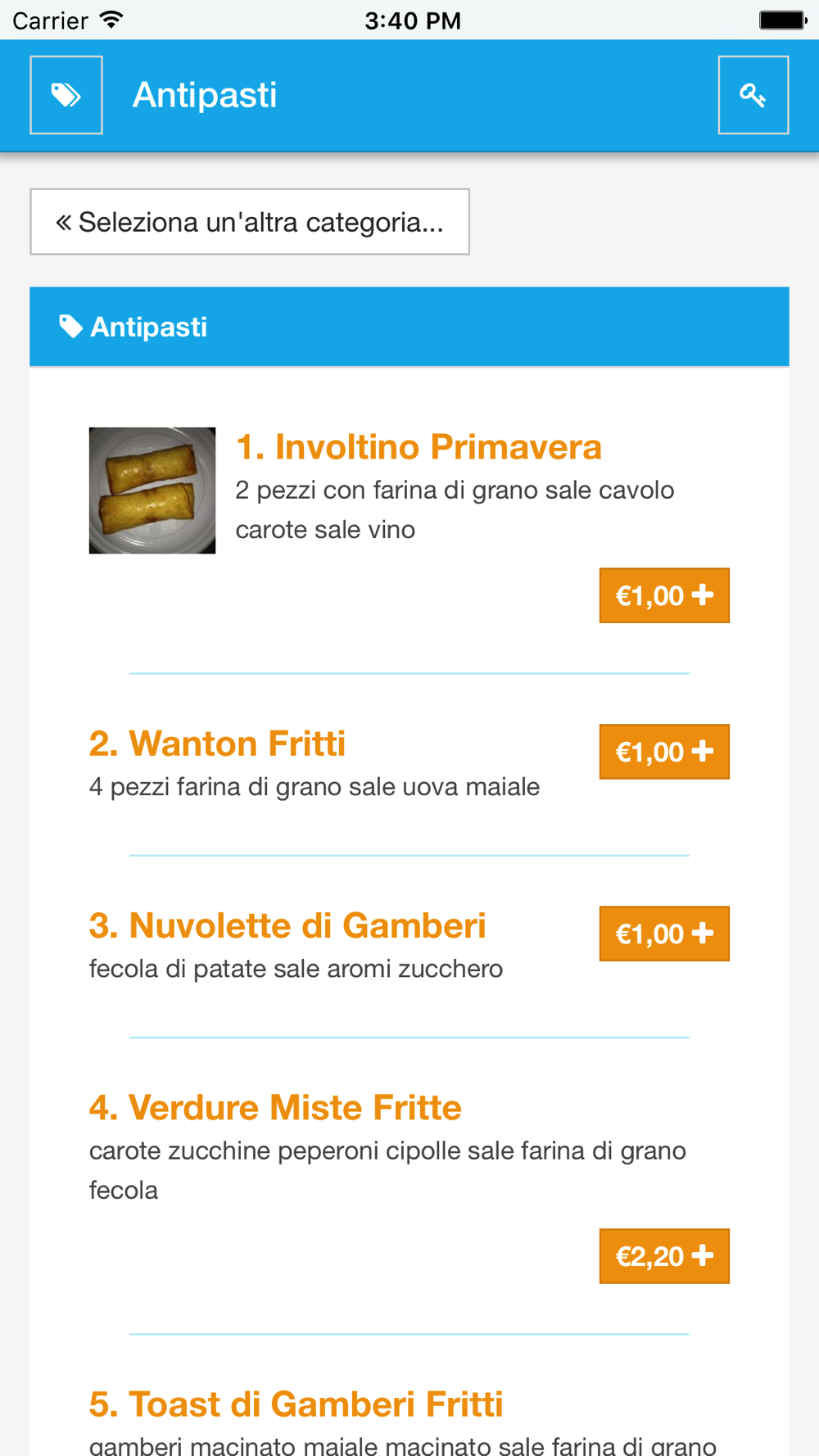Image resolution: width=819 pixels, height=1456 pixels.
Task: Tap the key login icon
Action: (753, 95)
